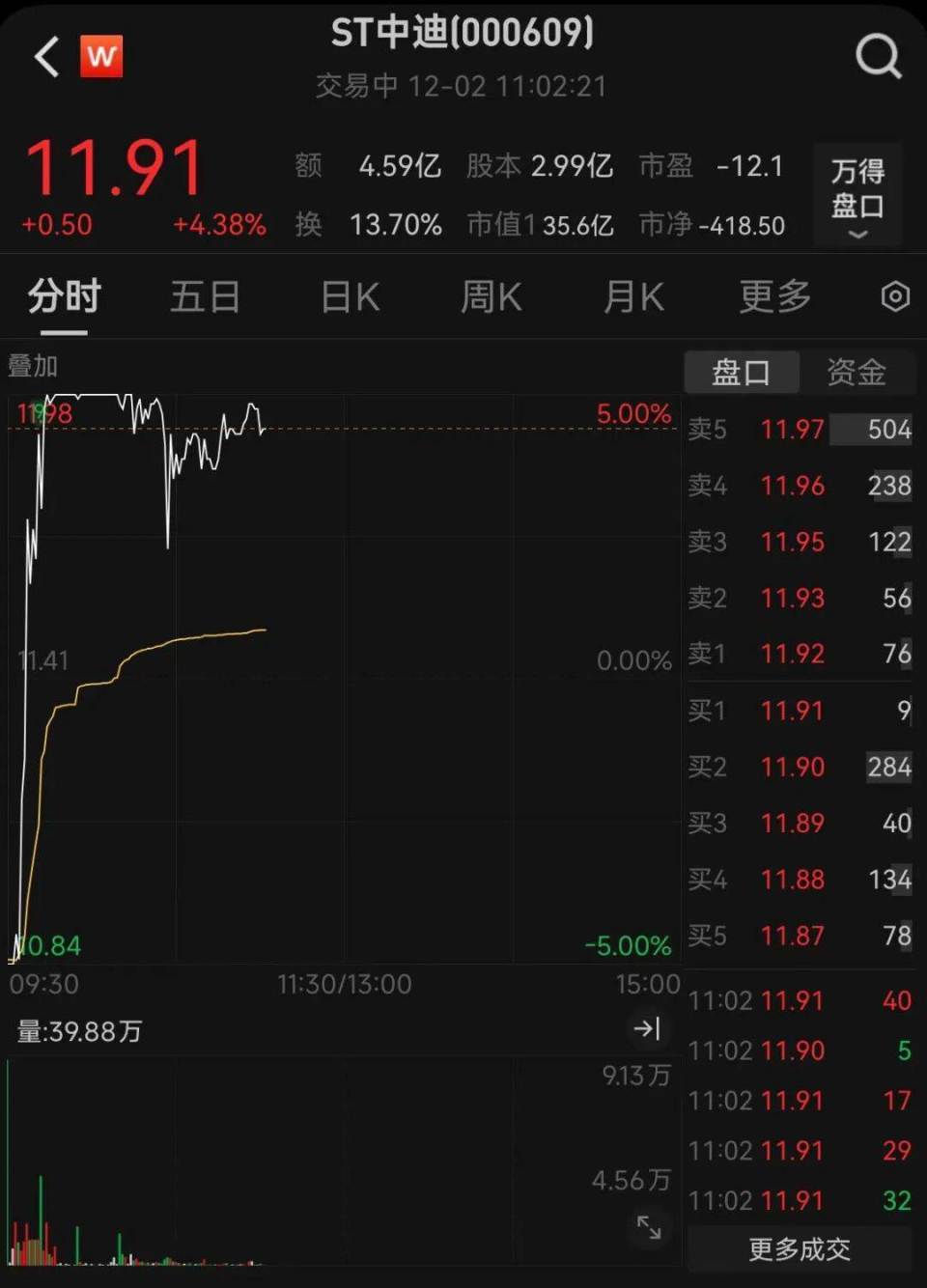Select the 盘口 order book tab
Viewport: 927px width, 1288px height.
(742, 373)
